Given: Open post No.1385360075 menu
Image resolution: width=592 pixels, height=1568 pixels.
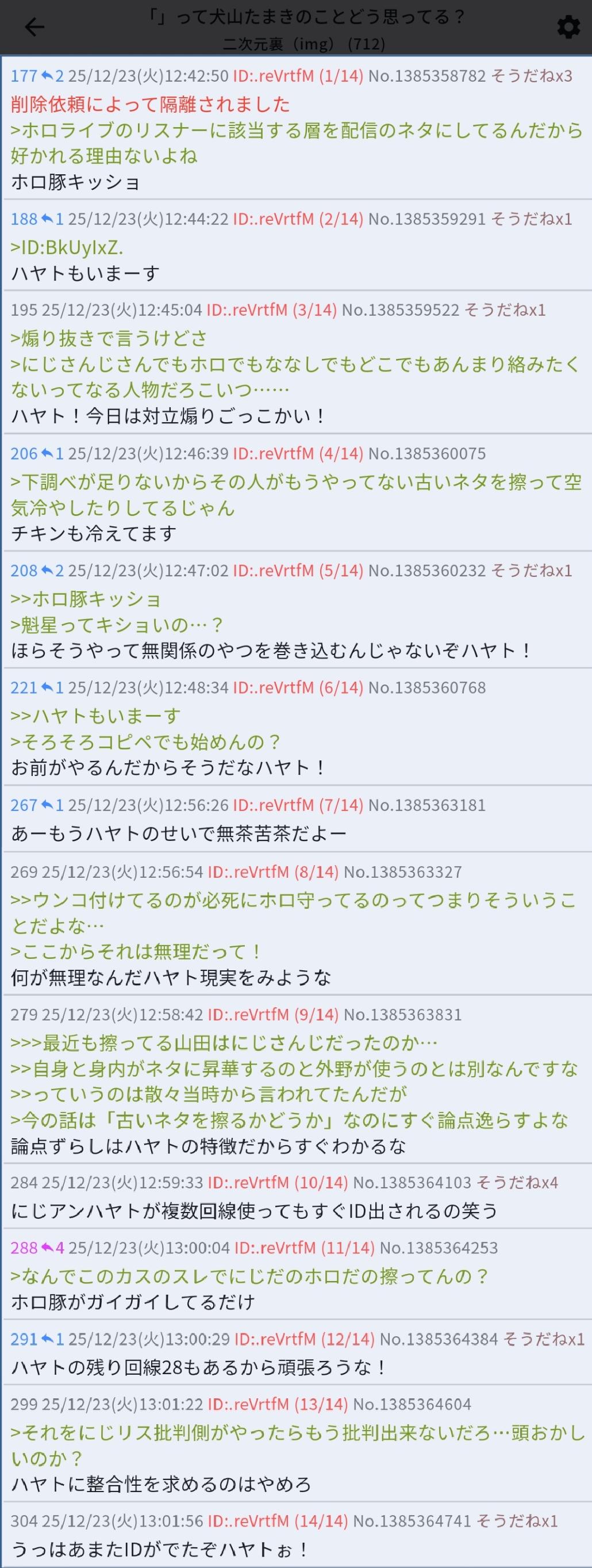Looking at the screenshot, I should tap(426, 453).
